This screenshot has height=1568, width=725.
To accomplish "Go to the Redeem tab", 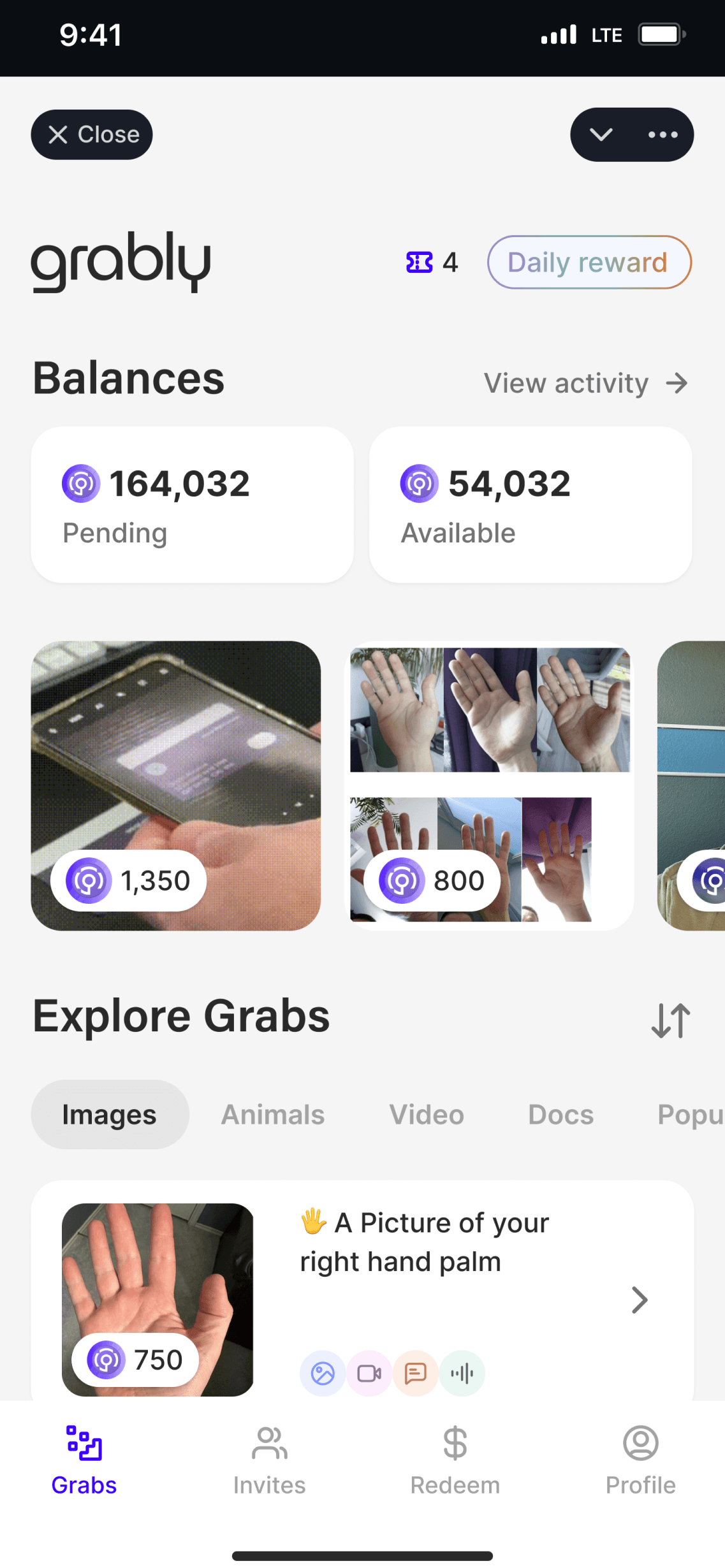I will click(455, 1460).
